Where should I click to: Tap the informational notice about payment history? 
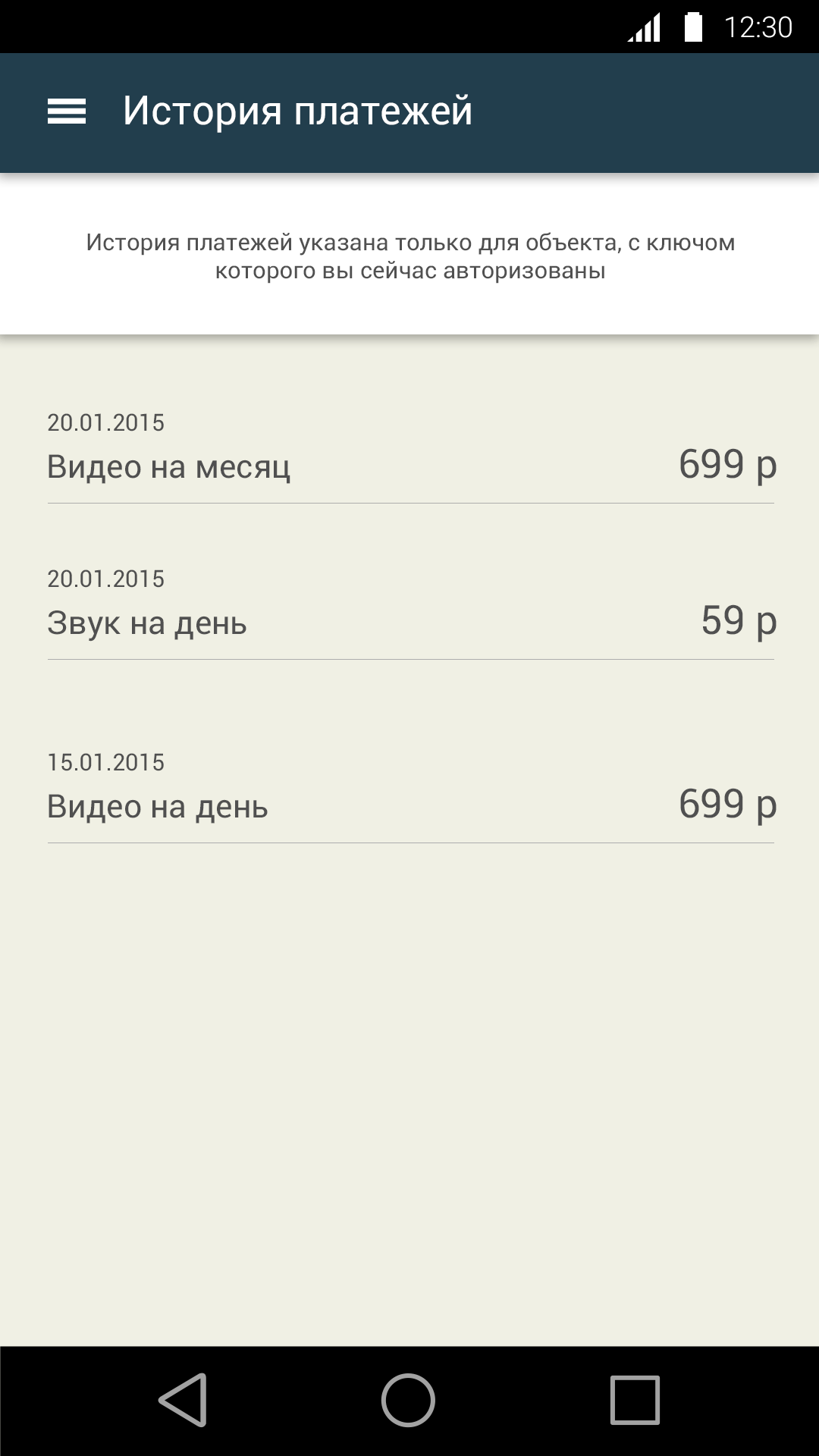(409, 256)
